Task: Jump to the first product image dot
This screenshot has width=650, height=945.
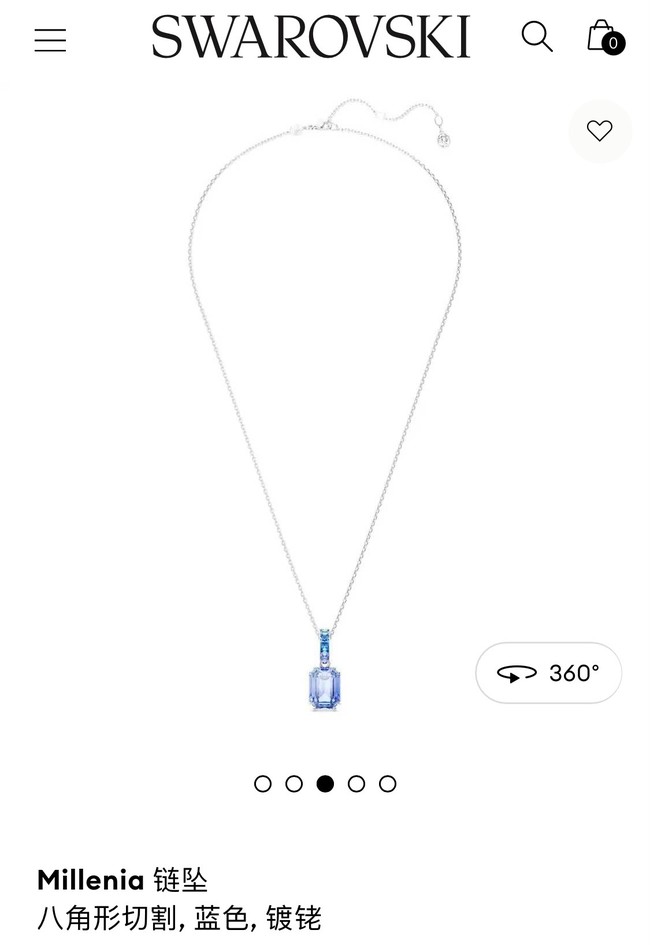Action: click(263, 784)
